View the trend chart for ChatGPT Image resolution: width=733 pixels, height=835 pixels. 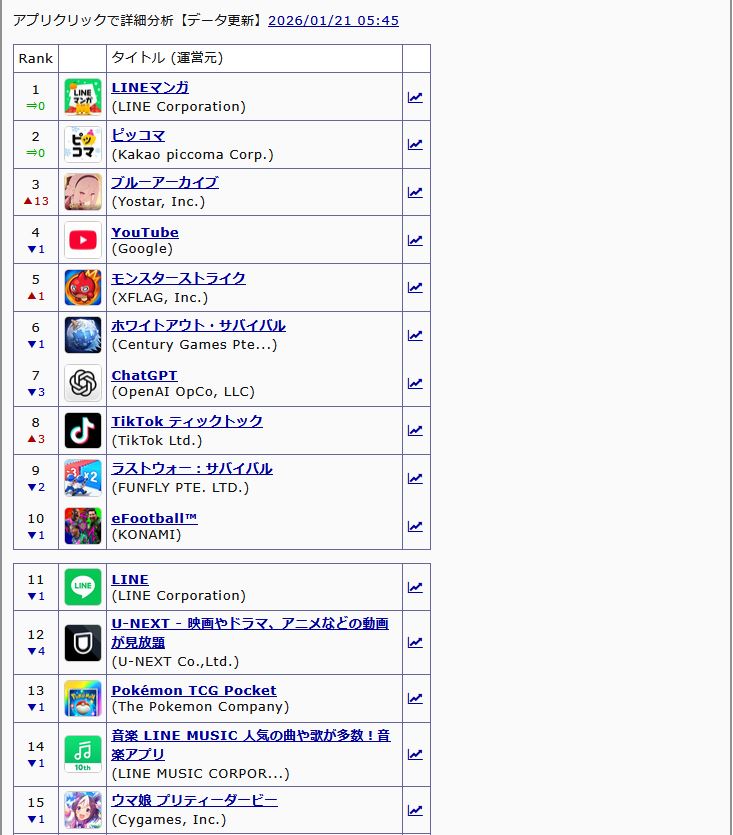click(x=415, y=383)
